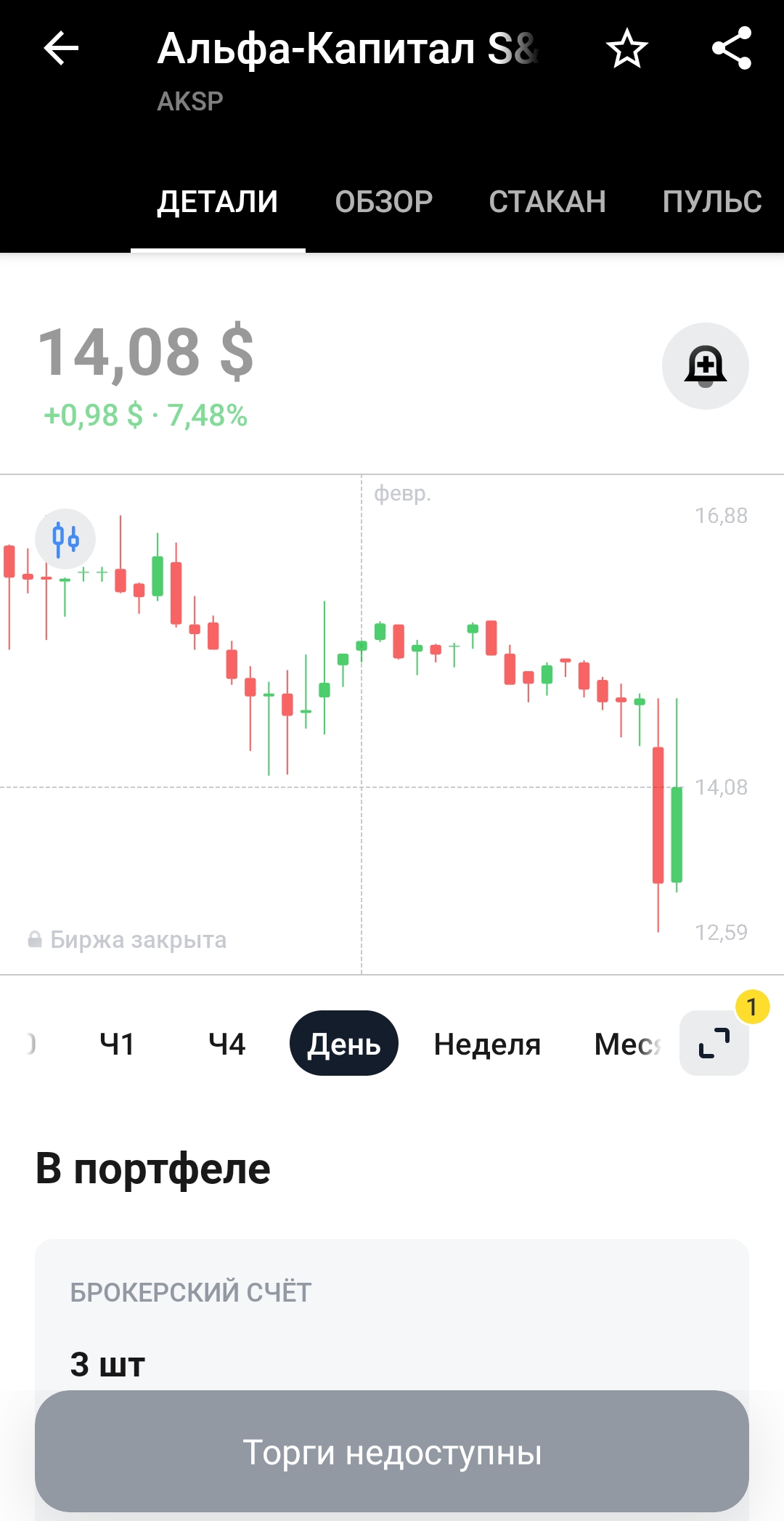Go back with the arrow icon

61,49
